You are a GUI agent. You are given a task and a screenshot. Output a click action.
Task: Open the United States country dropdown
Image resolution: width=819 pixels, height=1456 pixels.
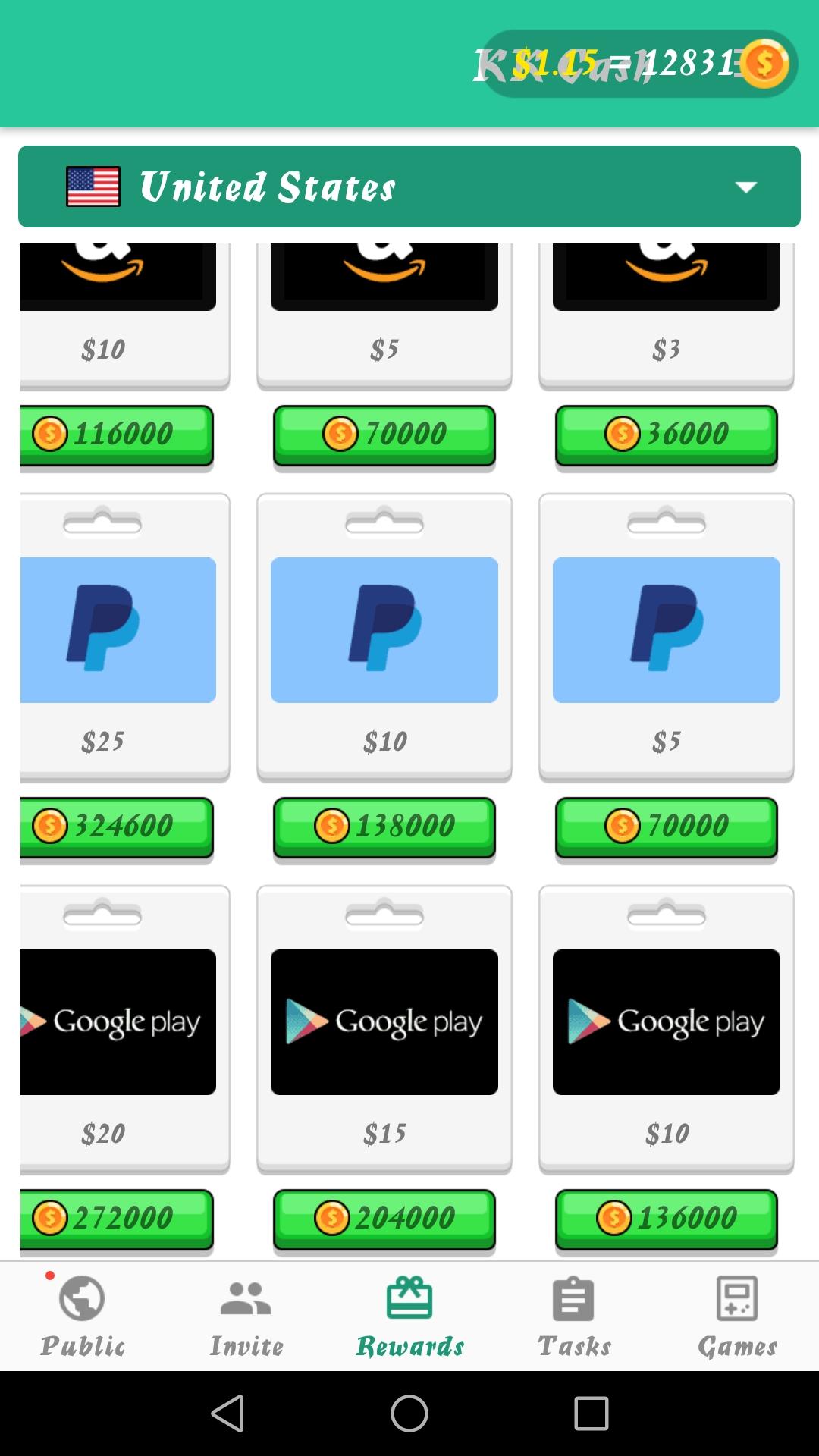409,187
